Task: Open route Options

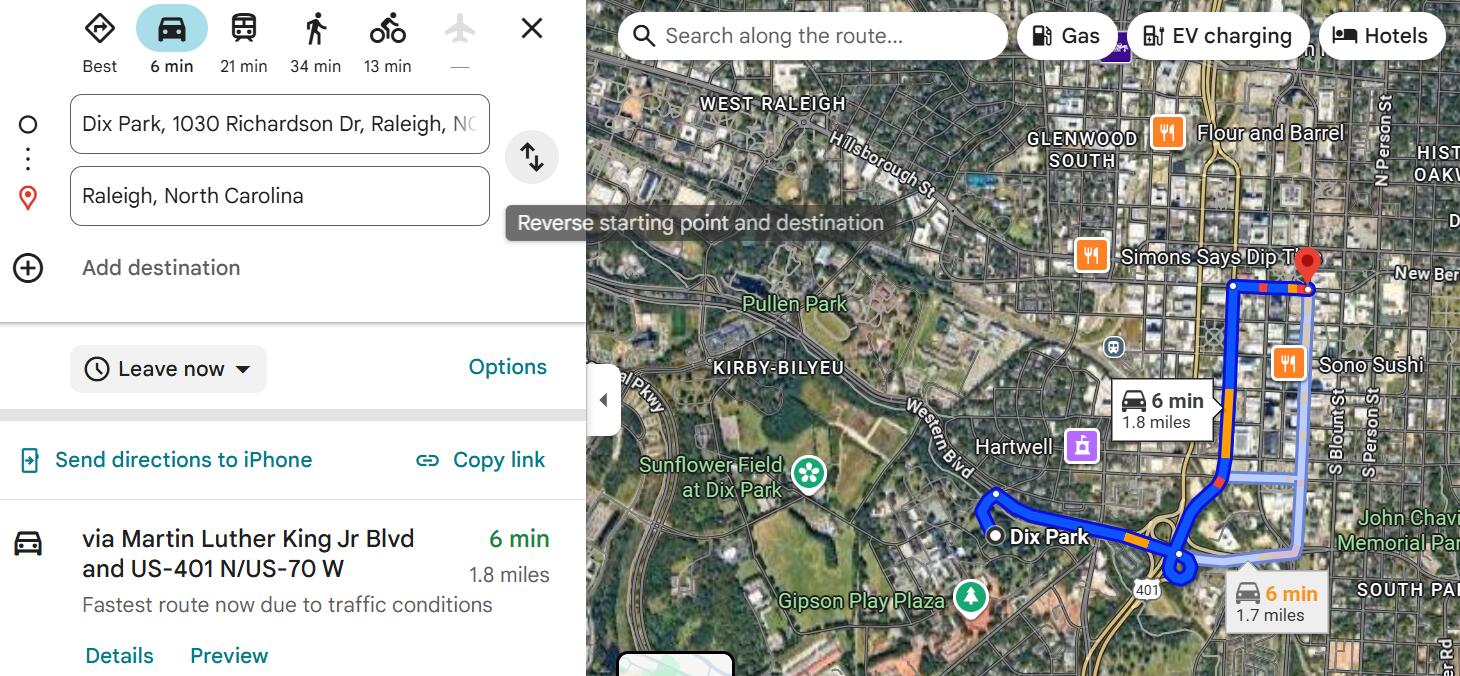Action: point(508,367)
